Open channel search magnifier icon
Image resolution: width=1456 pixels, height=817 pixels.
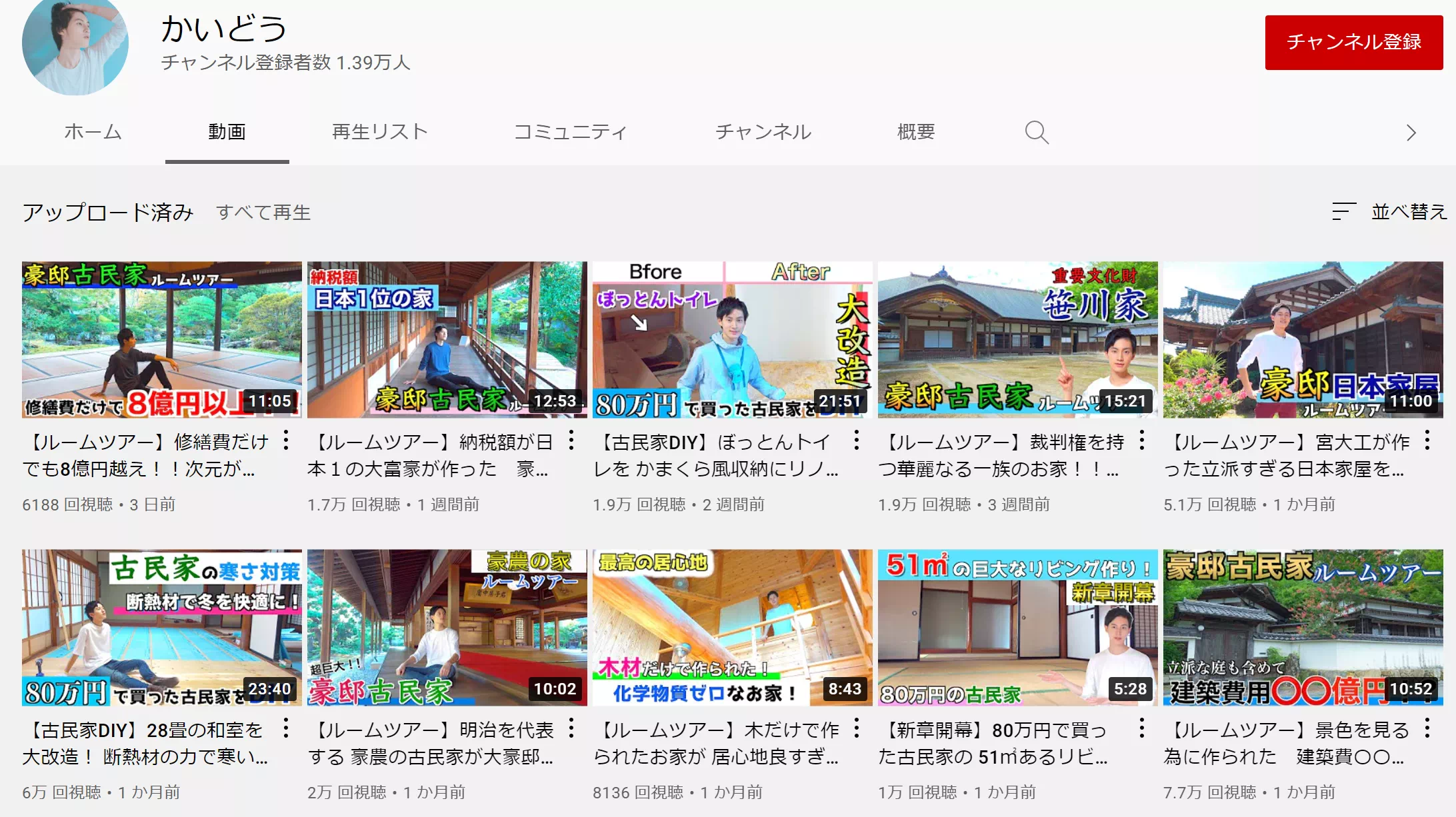point(1036,132)
